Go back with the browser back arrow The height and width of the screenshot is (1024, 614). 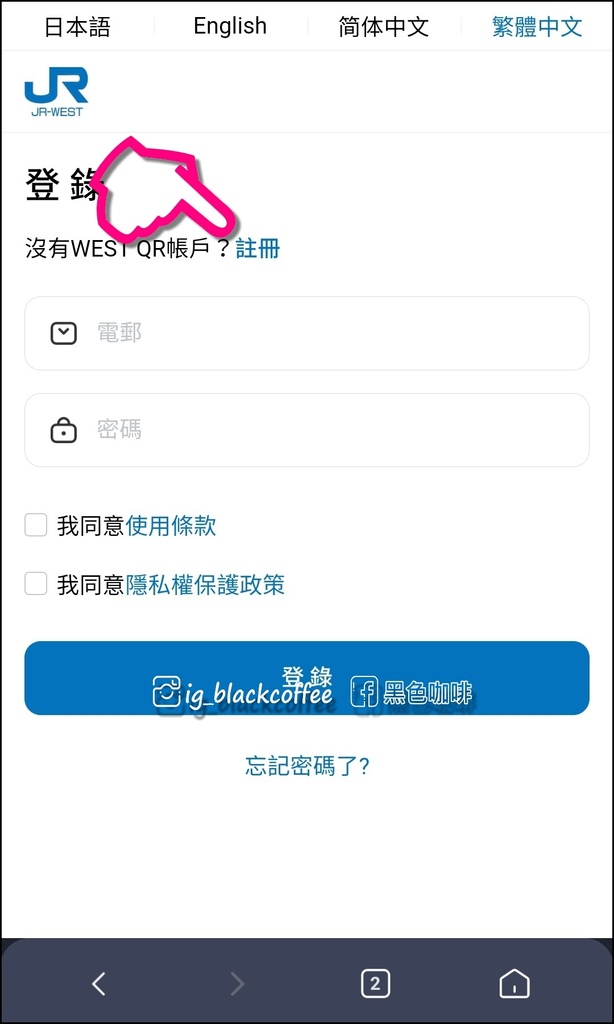tap(99, 983)
